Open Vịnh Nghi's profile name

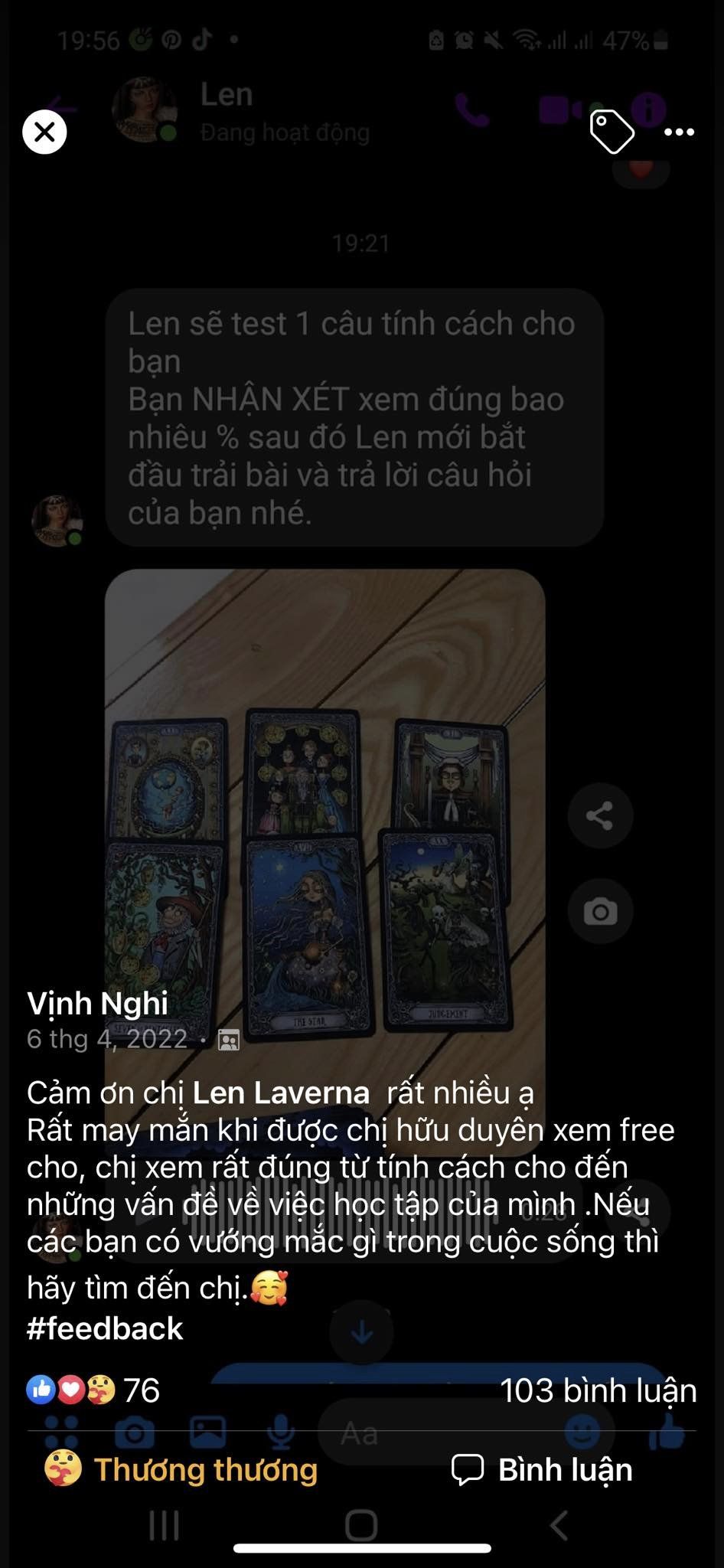[x=97, y=1003]
